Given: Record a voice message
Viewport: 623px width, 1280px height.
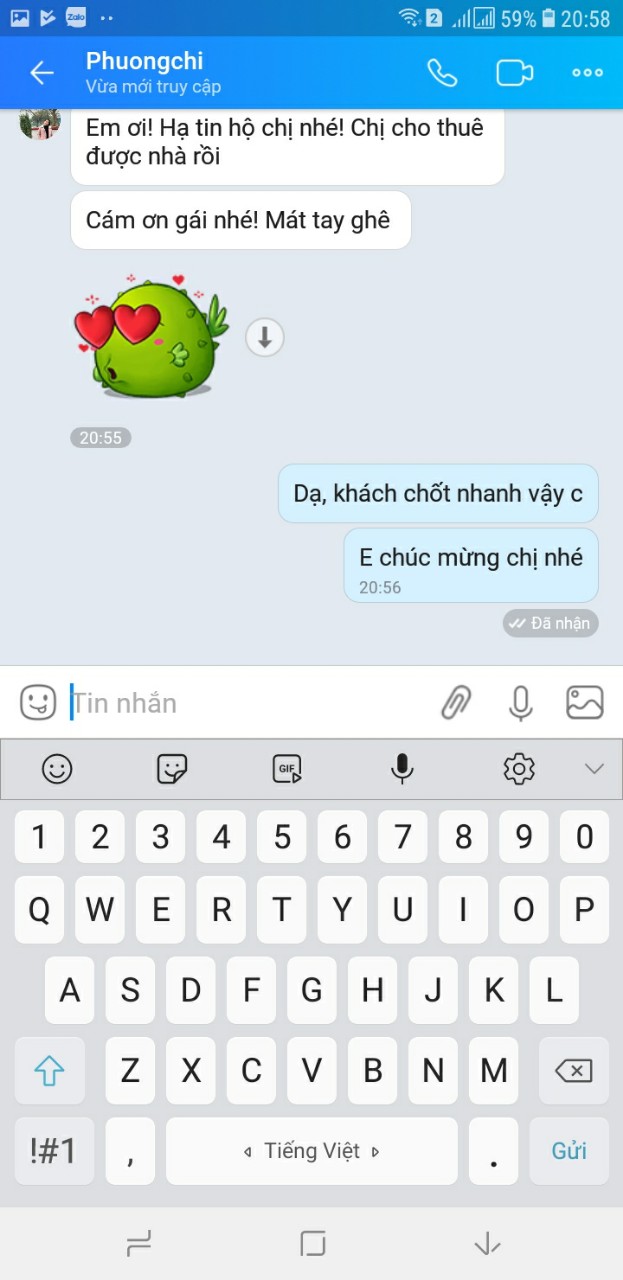Looking at the screenshot, I should [520, 702].
